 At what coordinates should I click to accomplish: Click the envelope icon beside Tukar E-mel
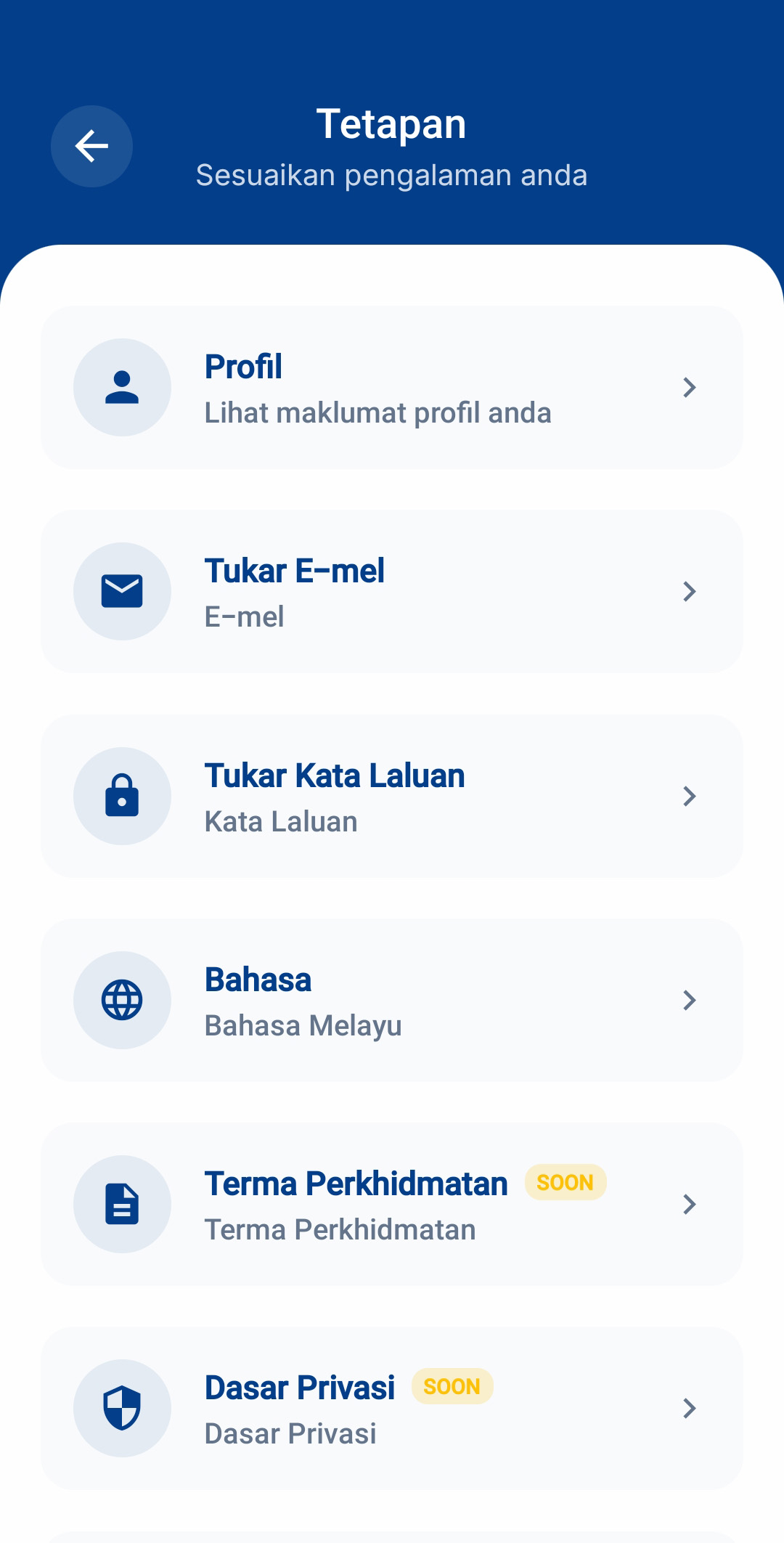click(x=122, y=591)
